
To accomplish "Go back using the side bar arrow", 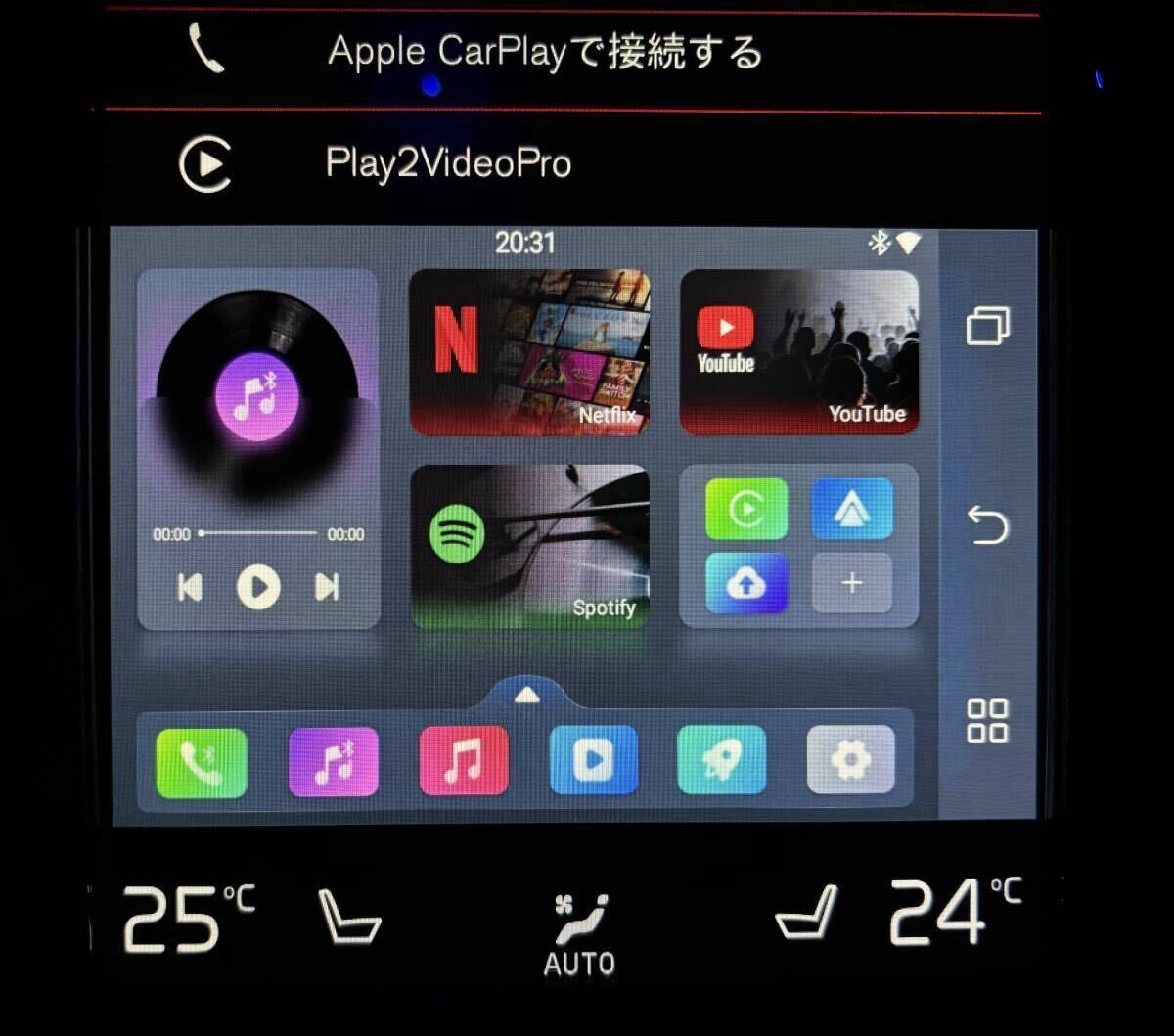I will [987, 526].
